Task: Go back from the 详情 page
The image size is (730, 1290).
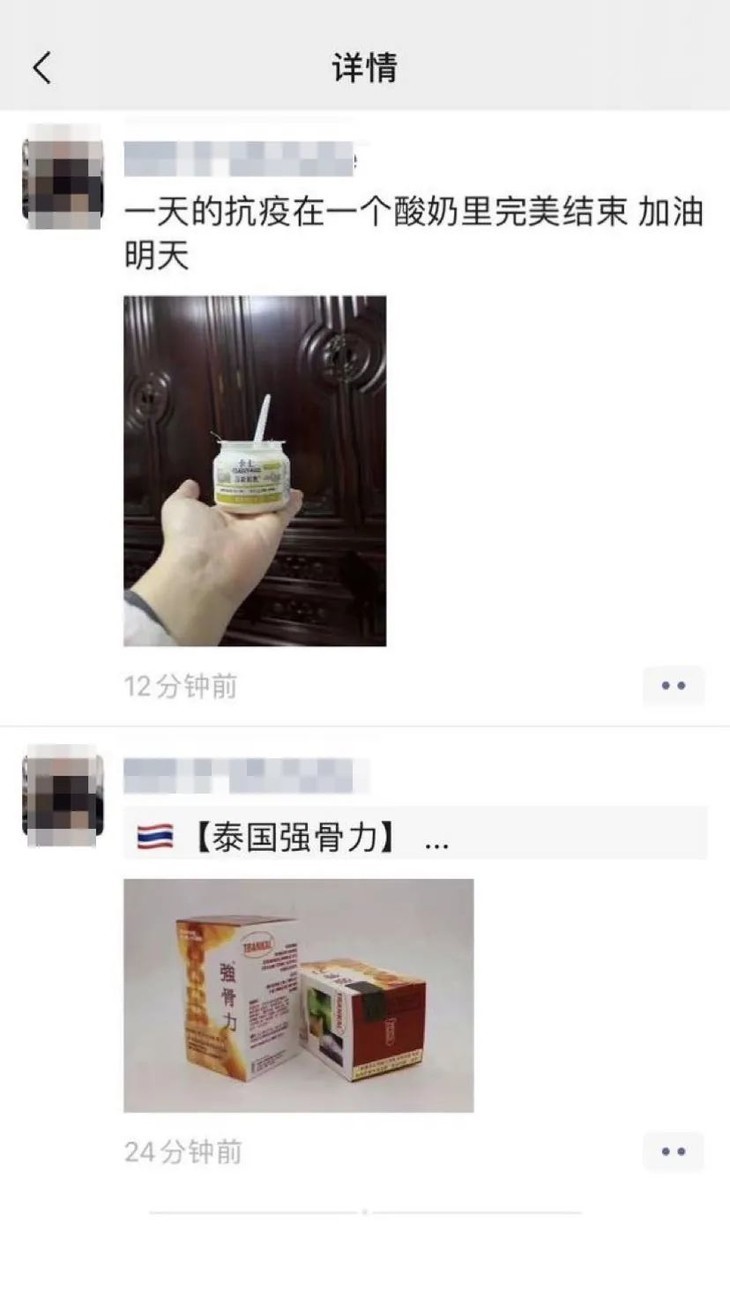Action: (x=41, y=68)
